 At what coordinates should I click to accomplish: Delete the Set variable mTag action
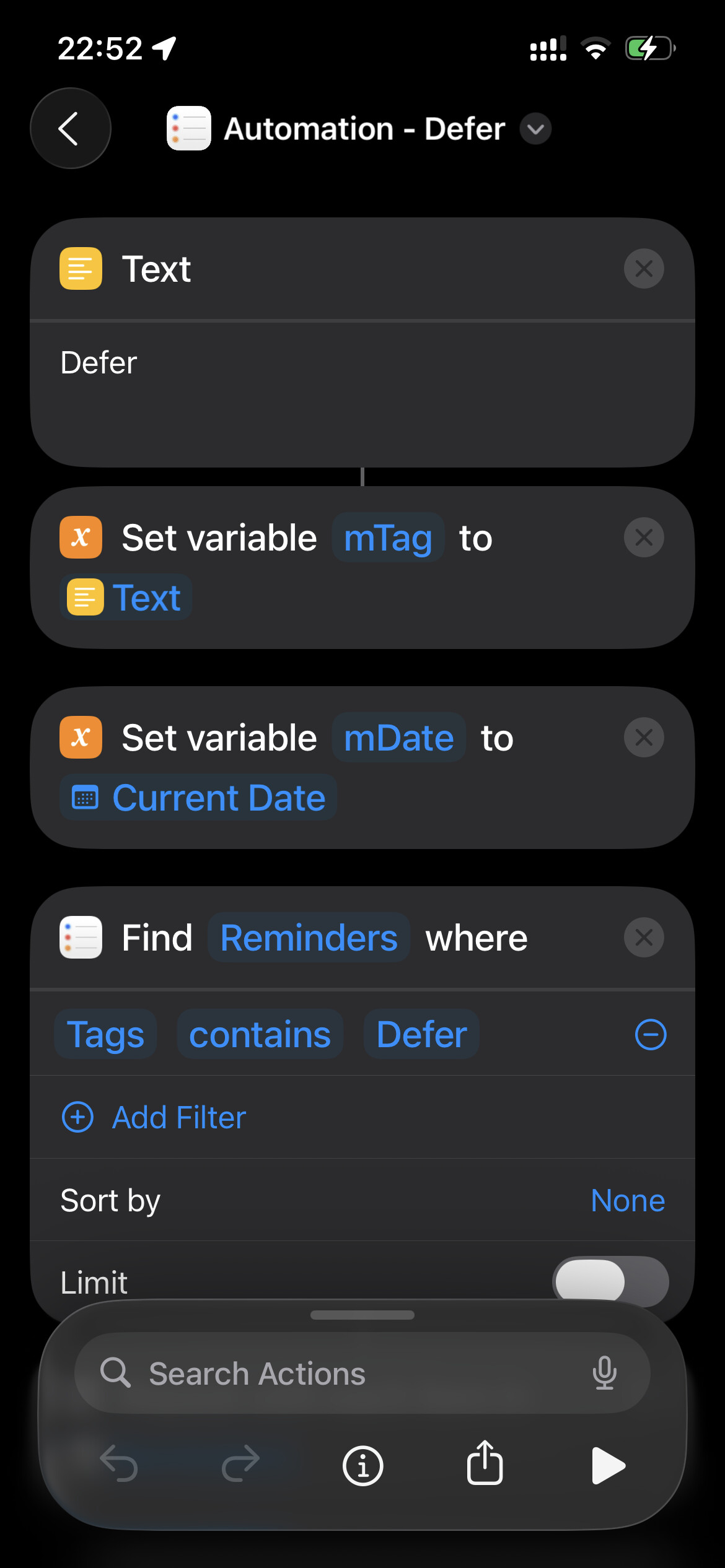pos(644,538)
